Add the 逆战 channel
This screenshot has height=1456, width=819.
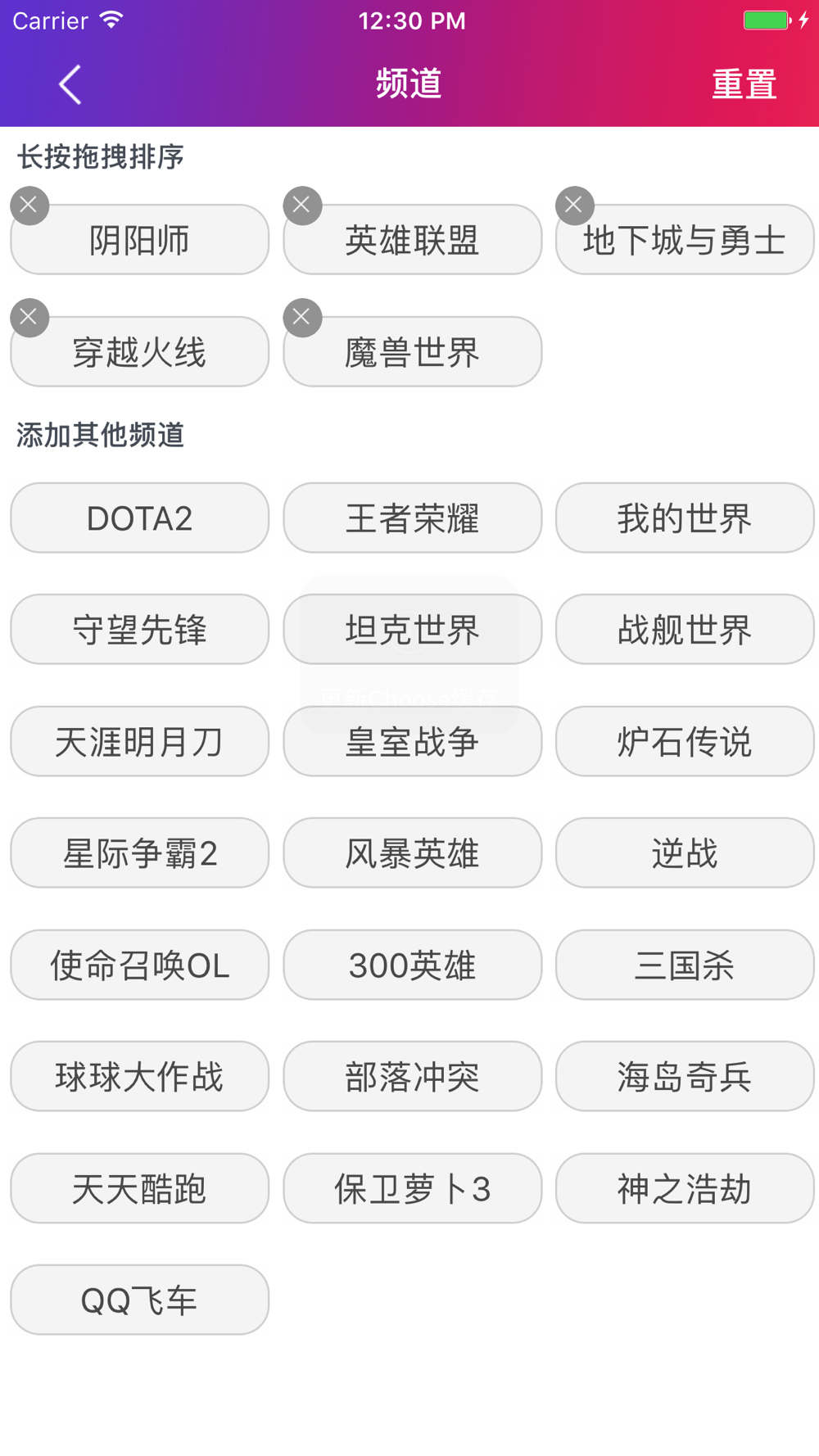[685, 852]
